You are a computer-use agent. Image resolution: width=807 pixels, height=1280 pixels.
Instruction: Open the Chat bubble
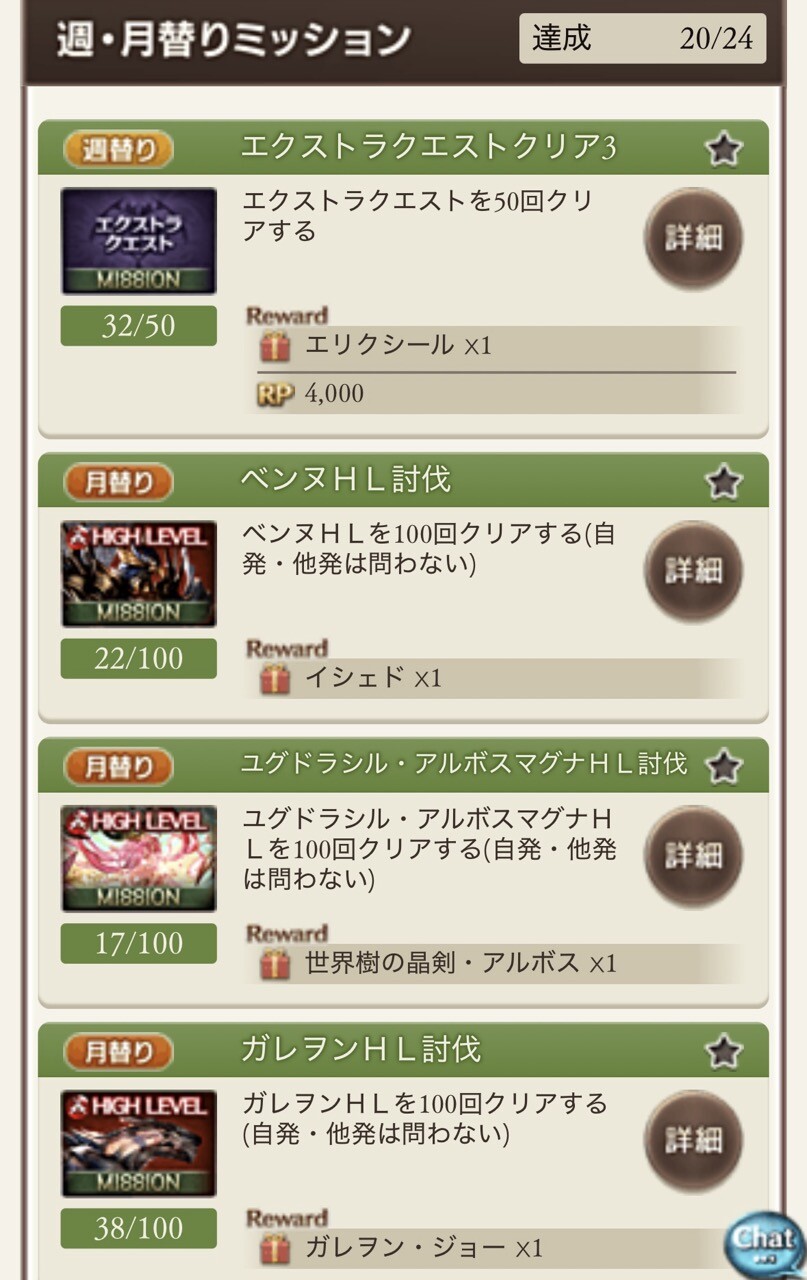(764, 1241)
